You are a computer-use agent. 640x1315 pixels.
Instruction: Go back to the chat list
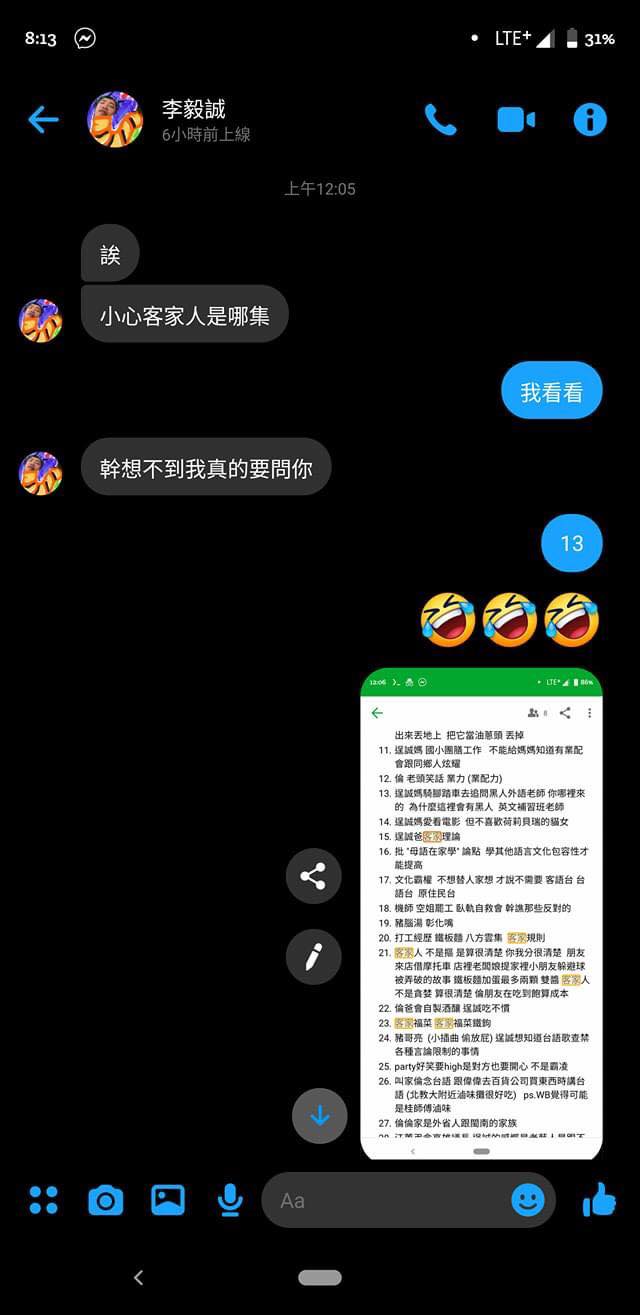43,120
